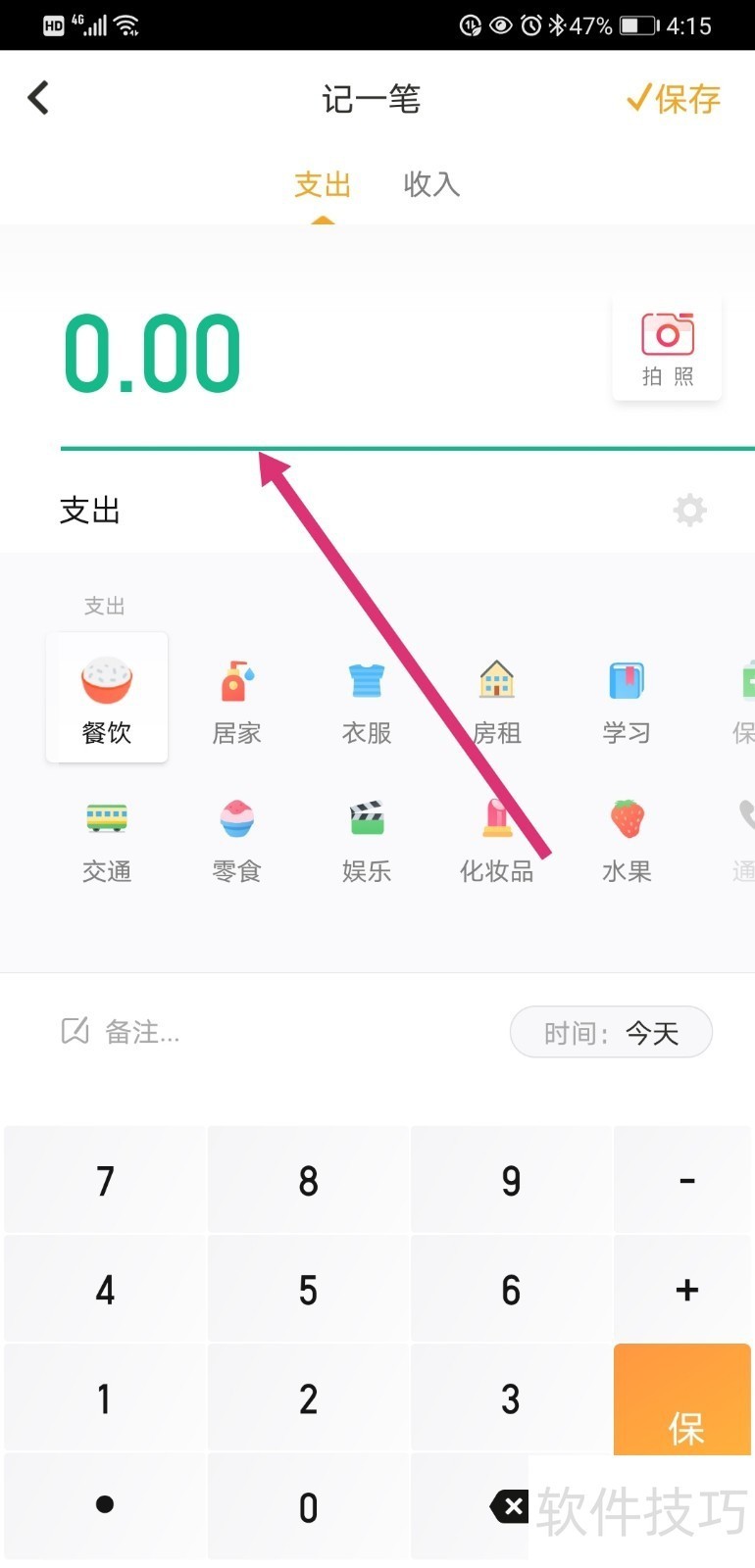The height and width of the screenshot is (1568, 755).
Task: Open the 时间 今天 date picker
Action: coord(611,1032)
